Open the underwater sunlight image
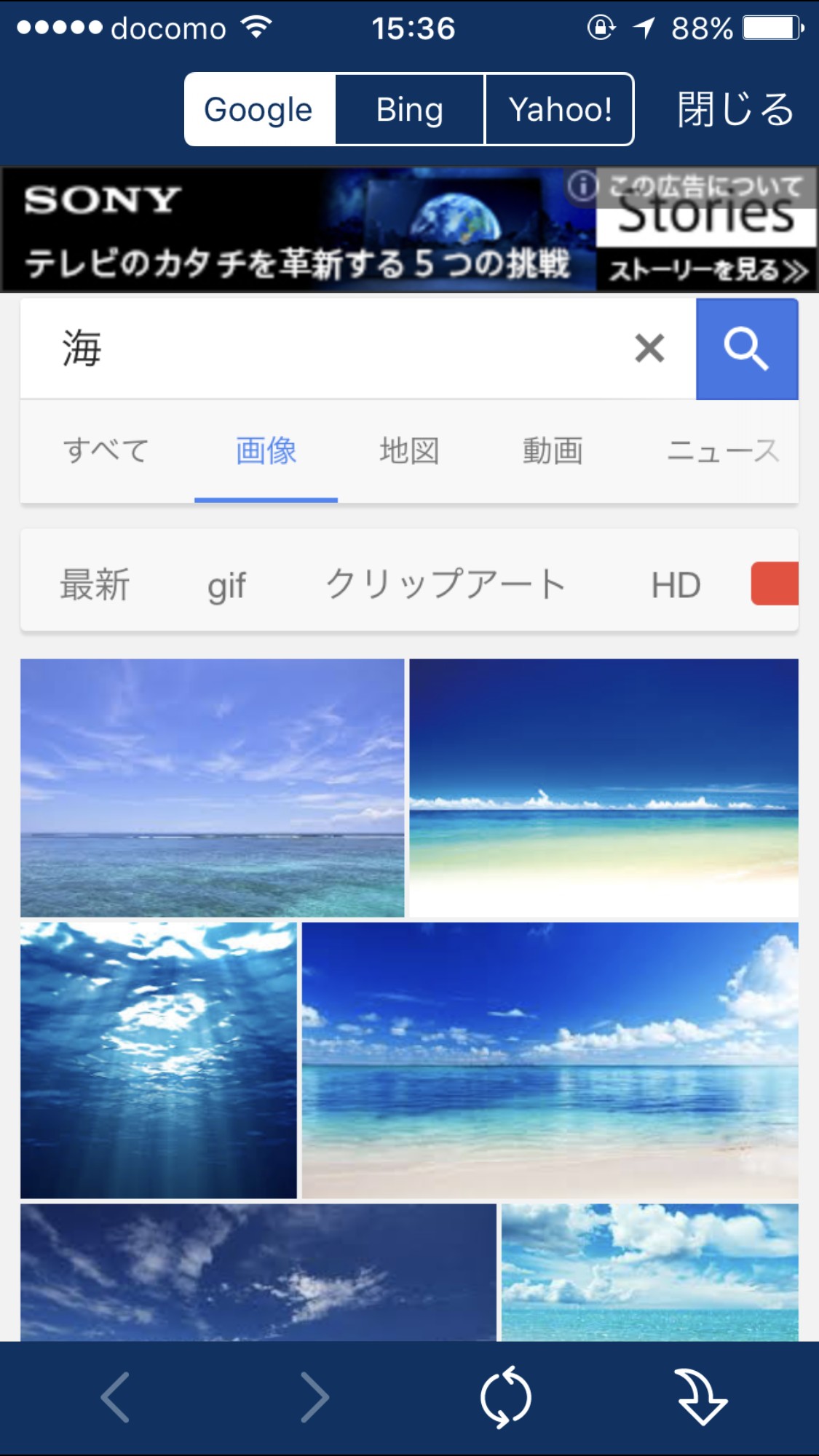The height and width of the screenshot is (1456, 819). [159, 1059]
